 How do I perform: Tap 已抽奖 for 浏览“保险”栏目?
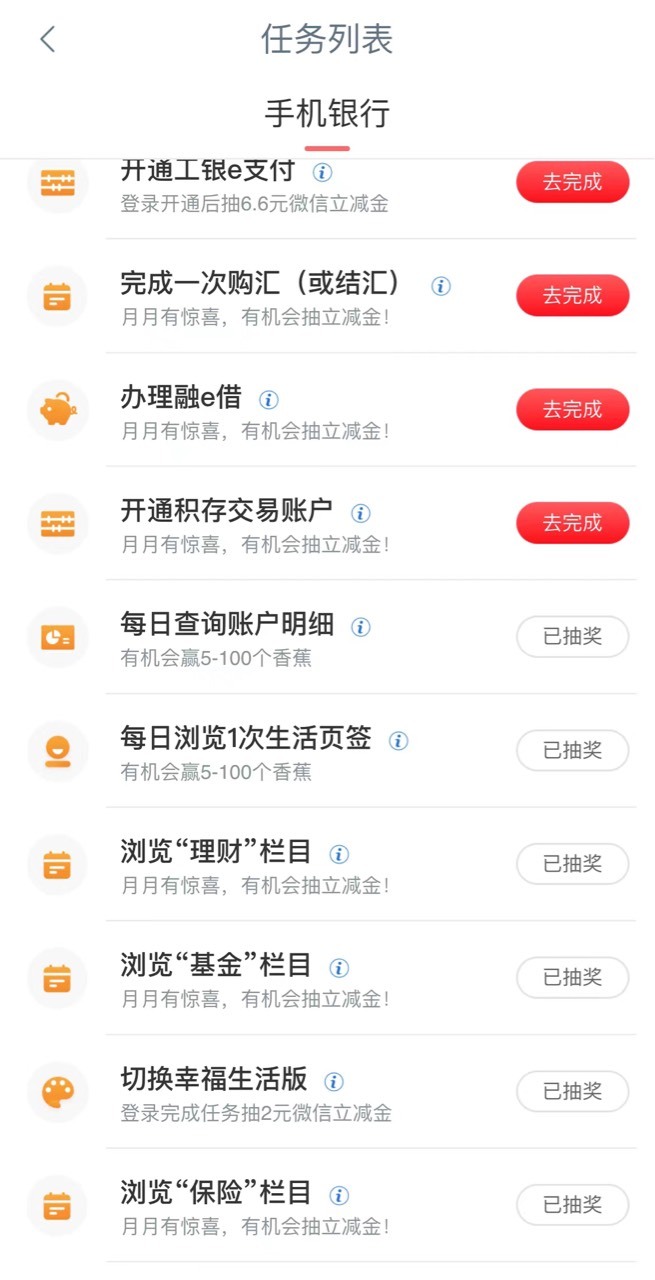[573, 1205]
